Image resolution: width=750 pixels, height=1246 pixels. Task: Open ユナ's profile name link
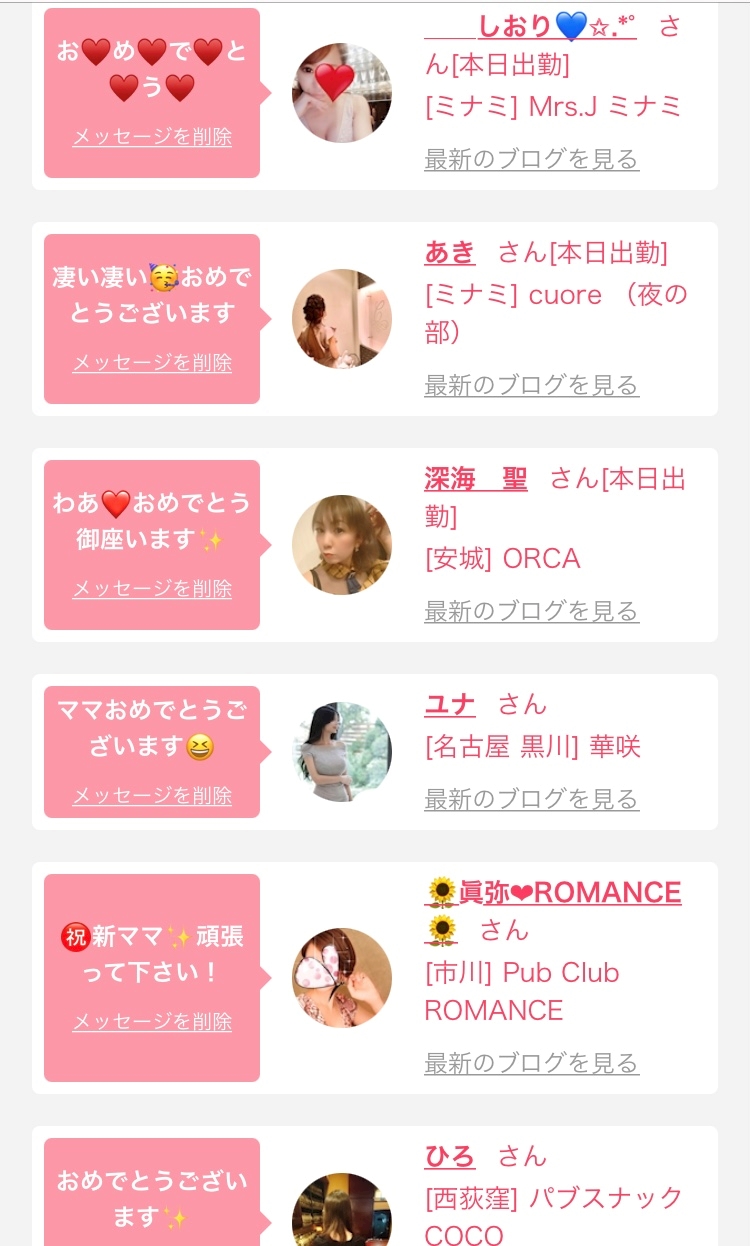(450, 704)
